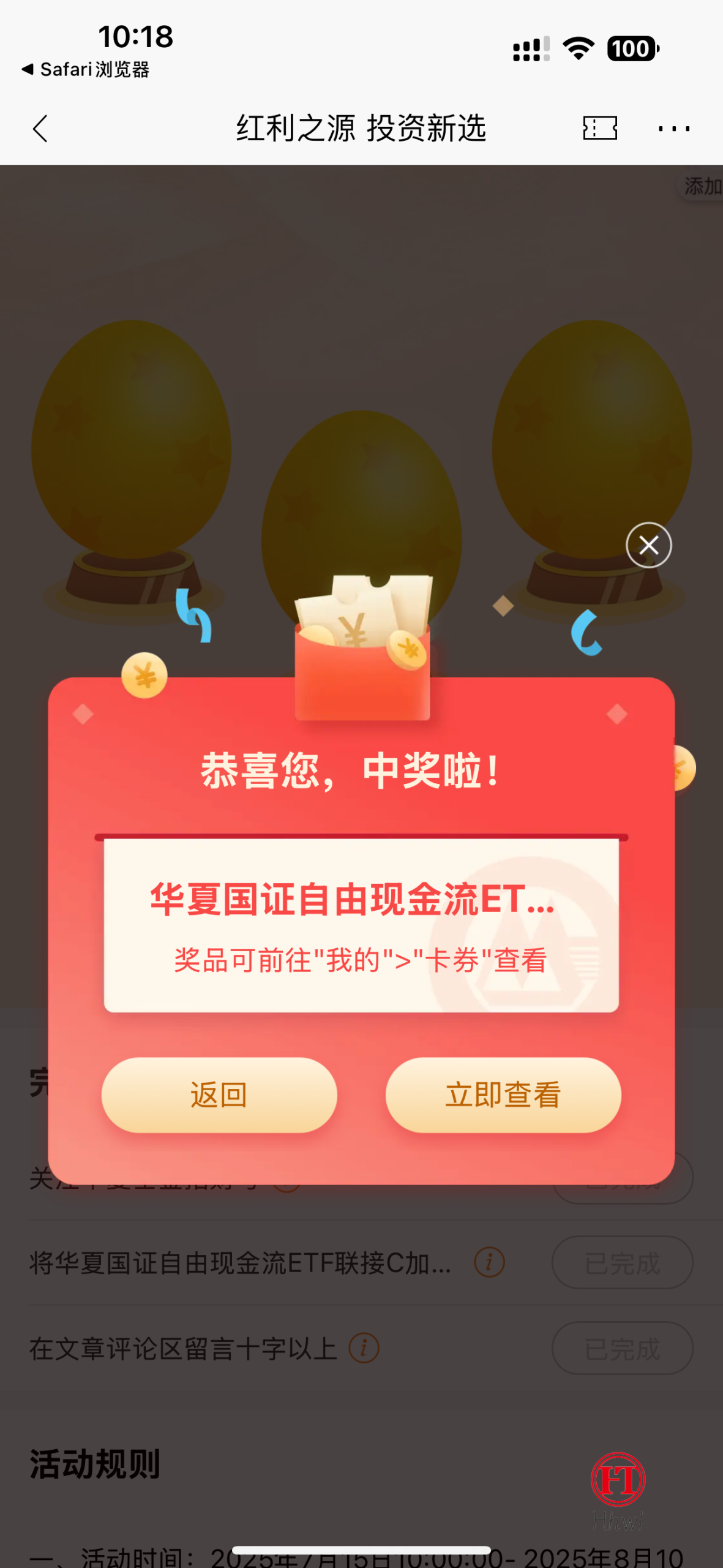The image size is (723, 1568).
Task: Open the "..." more options menu
Action: pyautogui.click(x=673, y=129)
